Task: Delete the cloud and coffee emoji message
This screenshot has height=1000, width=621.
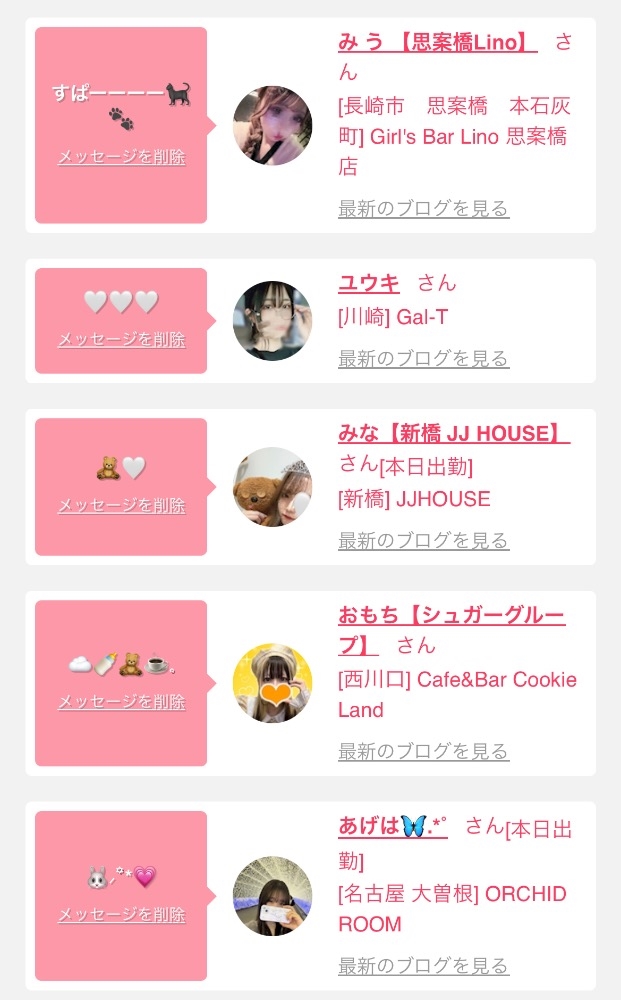Action: click(122, 702)
